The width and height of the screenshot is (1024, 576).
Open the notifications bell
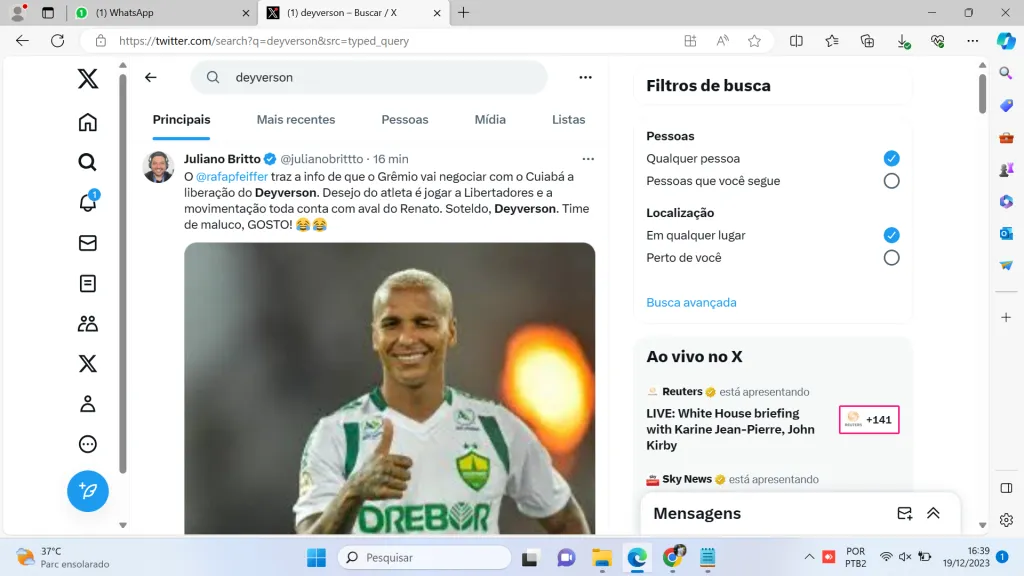pyautogui.click(x=88, y=203)
